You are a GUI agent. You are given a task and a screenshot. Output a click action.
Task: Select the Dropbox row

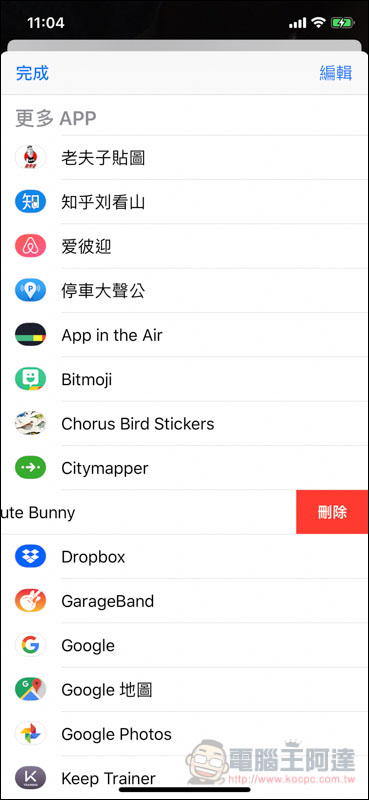(x=185, y=557)
